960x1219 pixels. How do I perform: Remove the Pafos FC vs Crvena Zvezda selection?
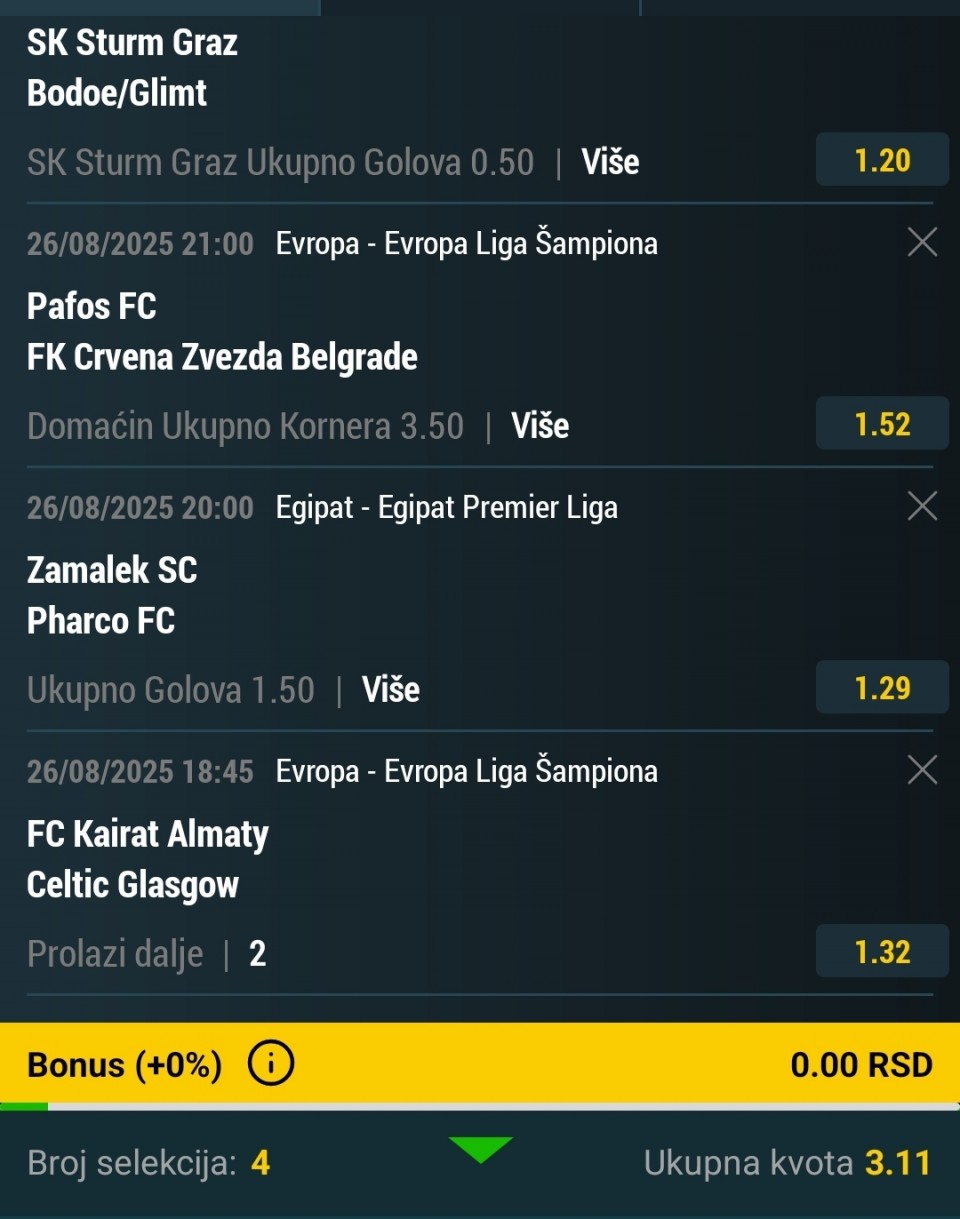tap(921, 242)
